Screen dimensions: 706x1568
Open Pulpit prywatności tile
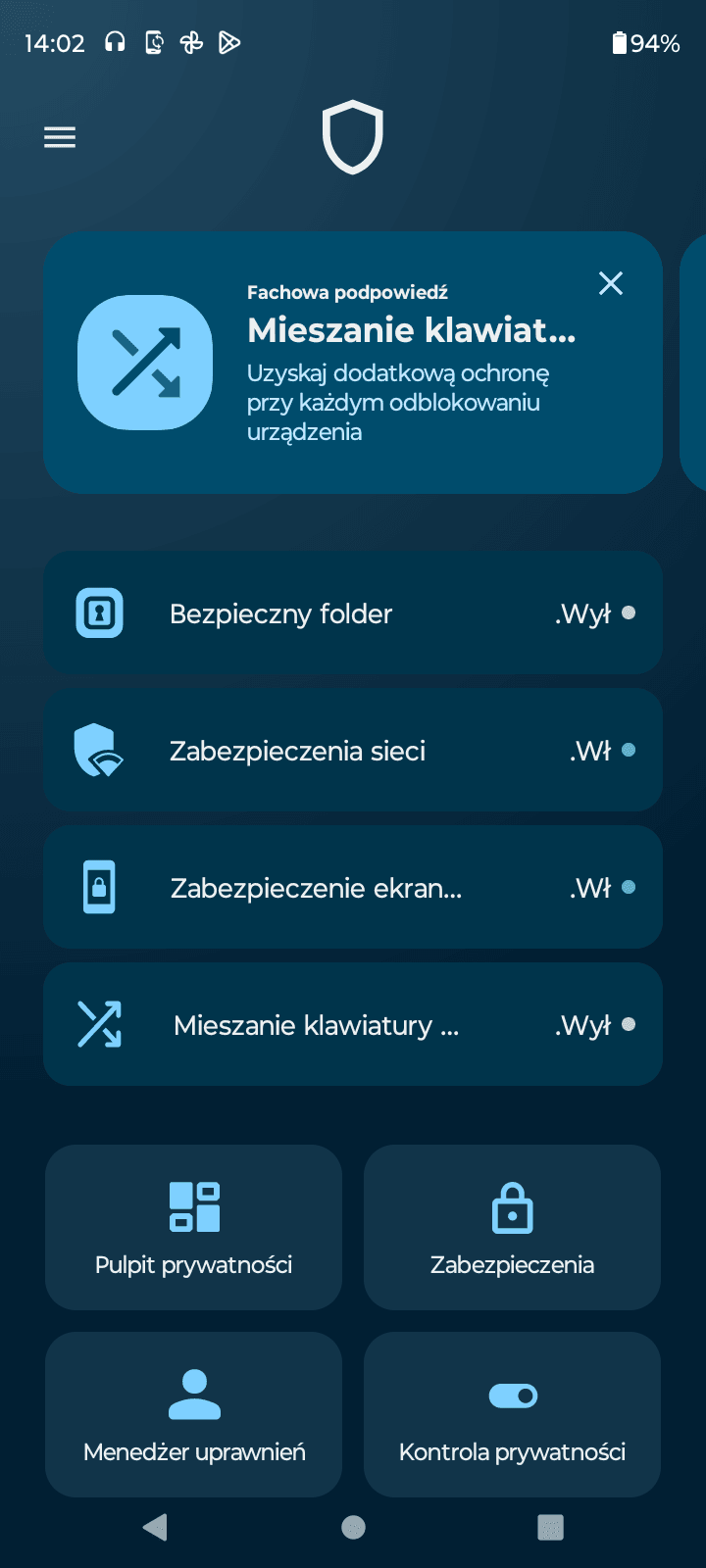[194, 1227]
